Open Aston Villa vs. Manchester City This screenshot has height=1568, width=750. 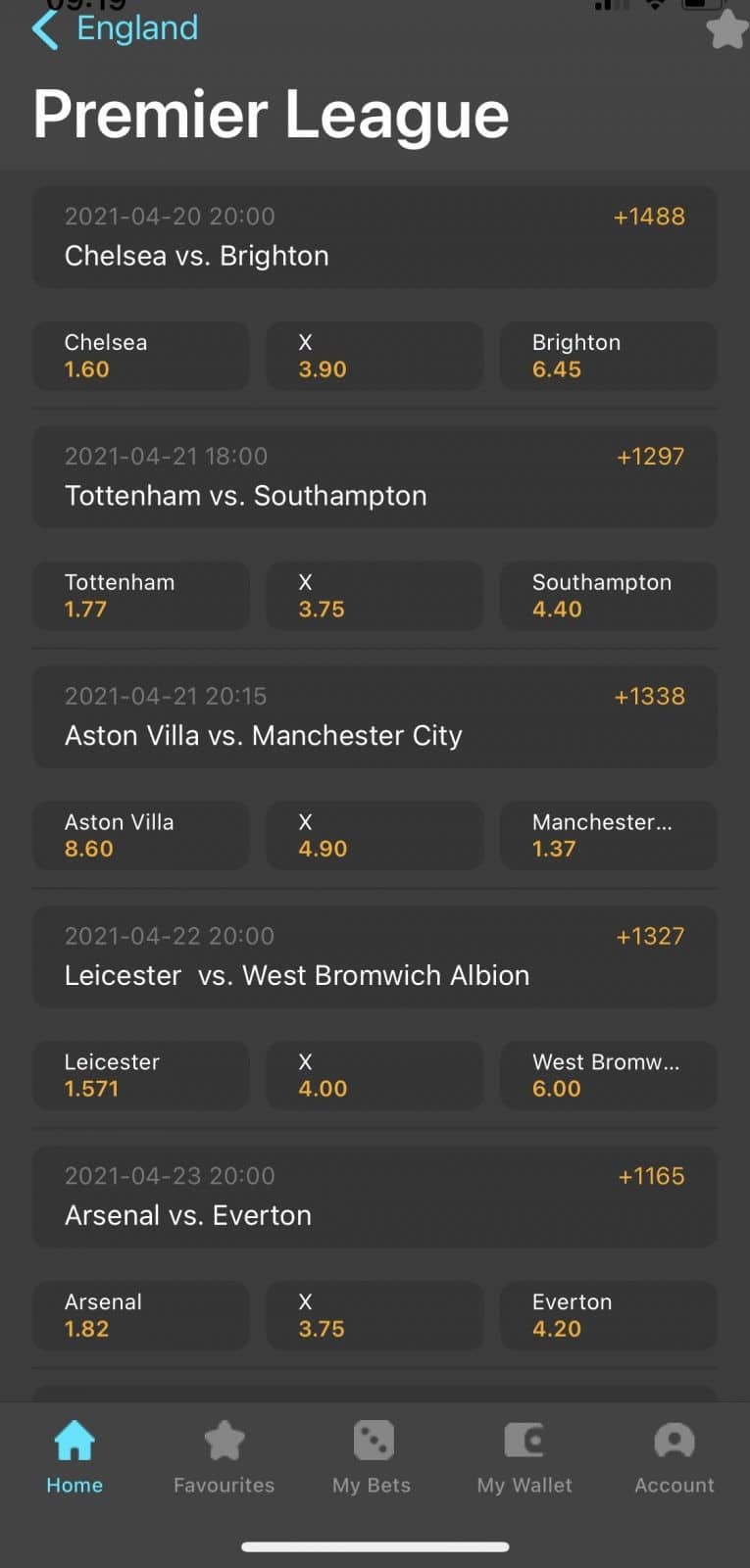click(x=375, y=717)
